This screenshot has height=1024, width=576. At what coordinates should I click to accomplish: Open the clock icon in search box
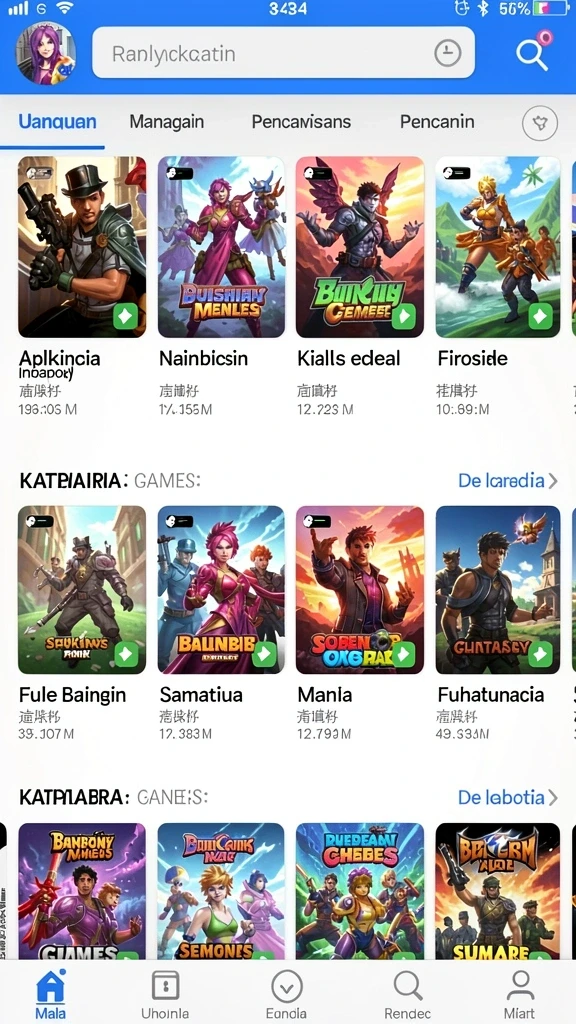[447, 54]
